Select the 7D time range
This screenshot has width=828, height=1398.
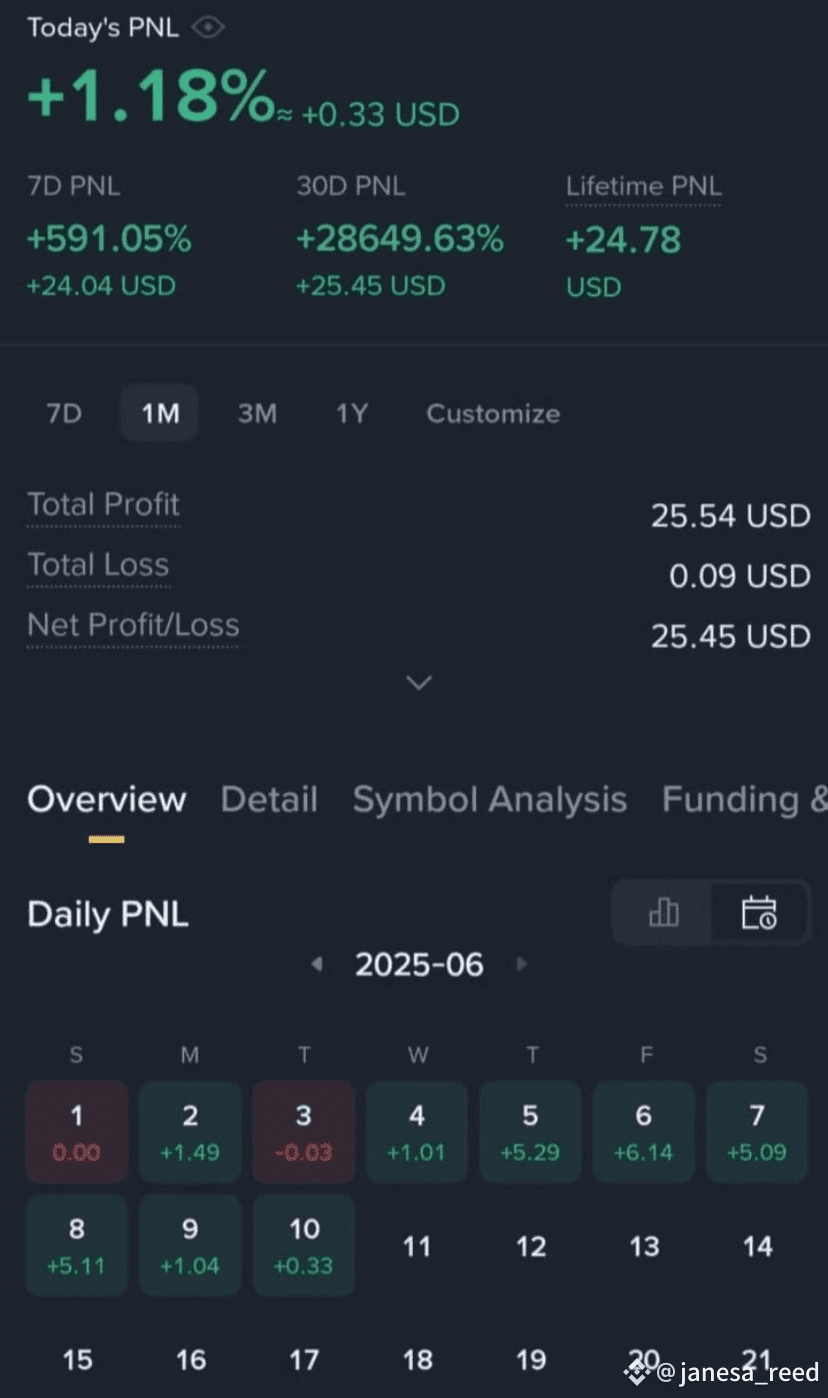tap(64, 413)
